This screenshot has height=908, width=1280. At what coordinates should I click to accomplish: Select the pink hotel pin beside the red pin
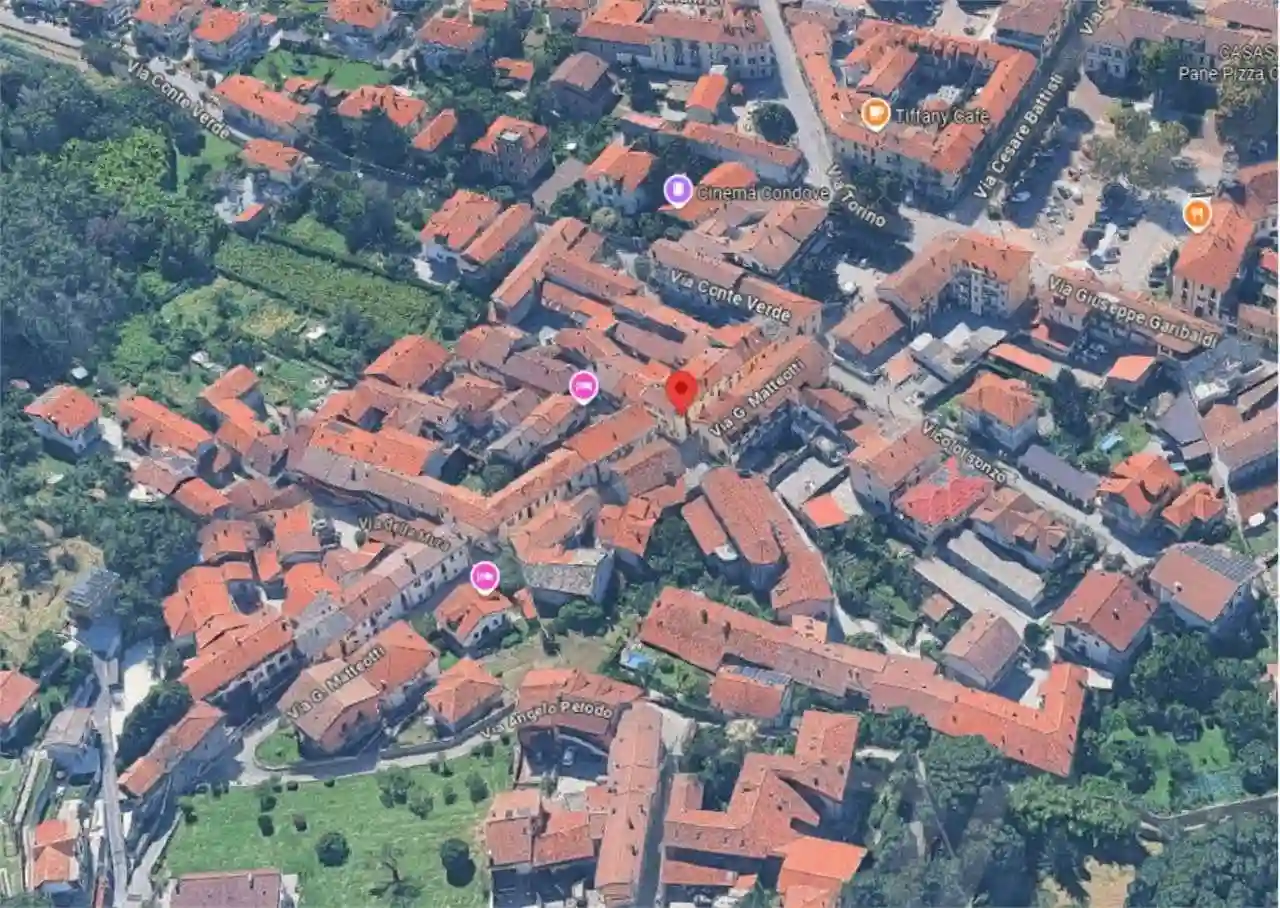coord(584,387)
